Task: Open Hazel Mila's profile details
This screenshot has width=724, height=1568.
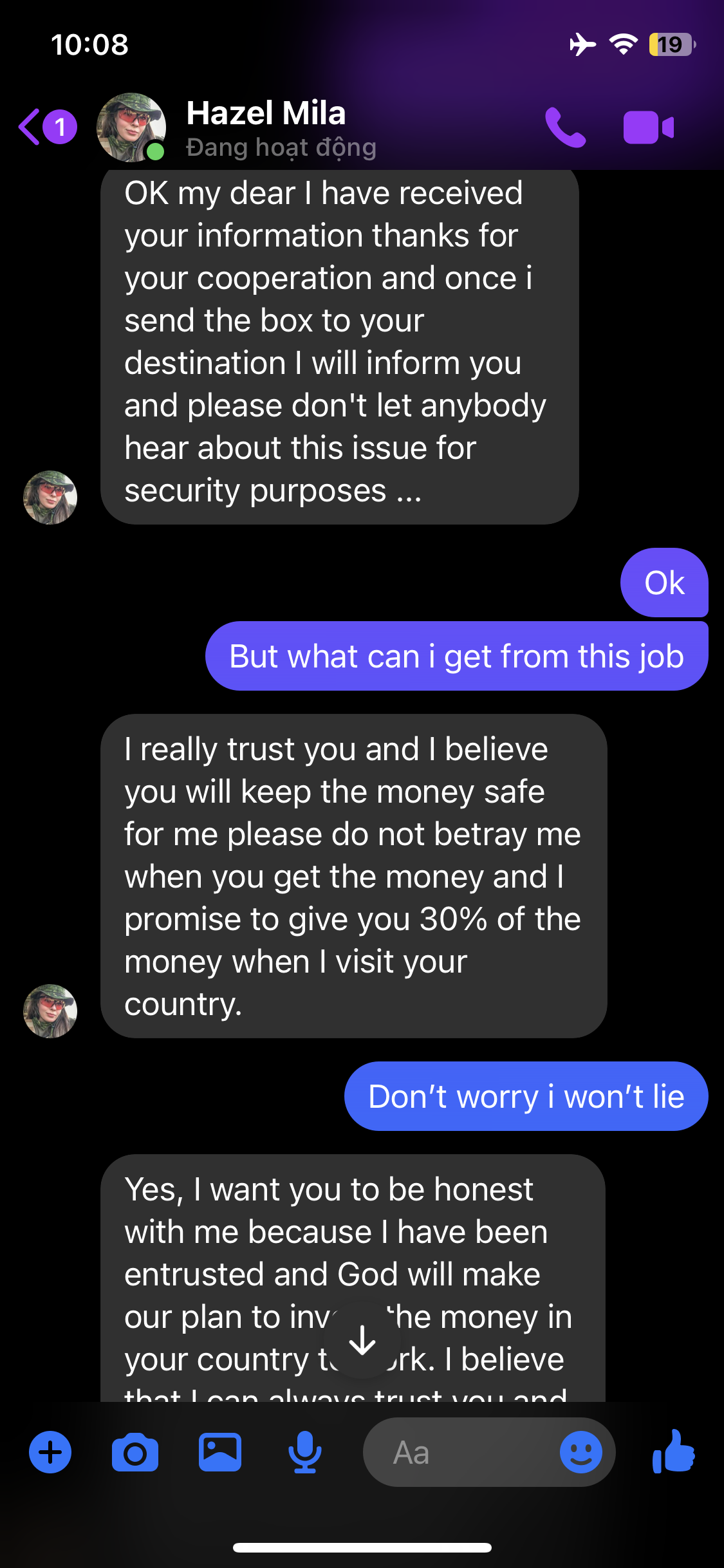Action: (x=265, y=127)
